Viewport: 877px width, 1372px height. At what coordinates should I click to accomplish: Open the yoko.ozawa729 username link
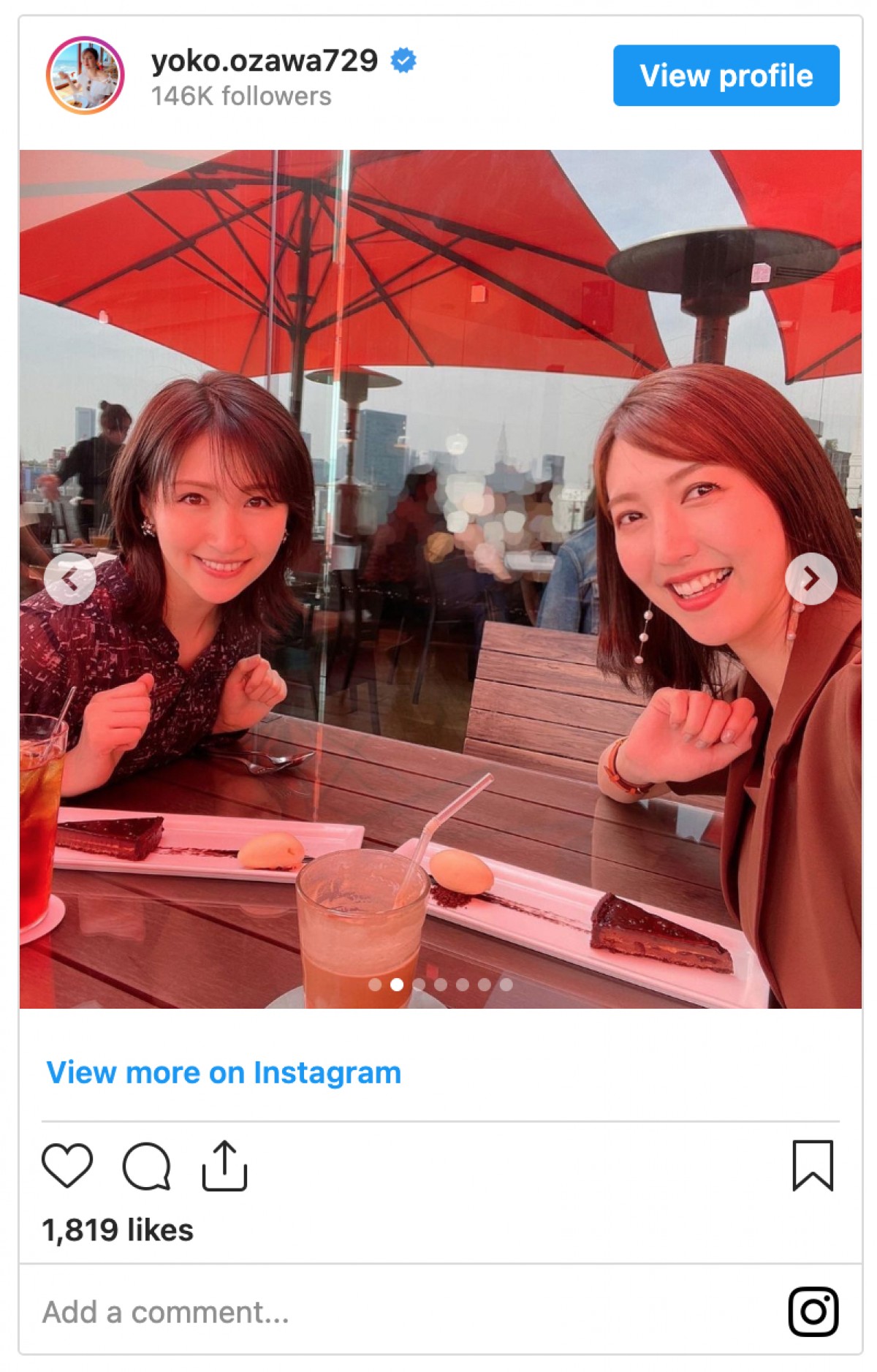point(264,61)
